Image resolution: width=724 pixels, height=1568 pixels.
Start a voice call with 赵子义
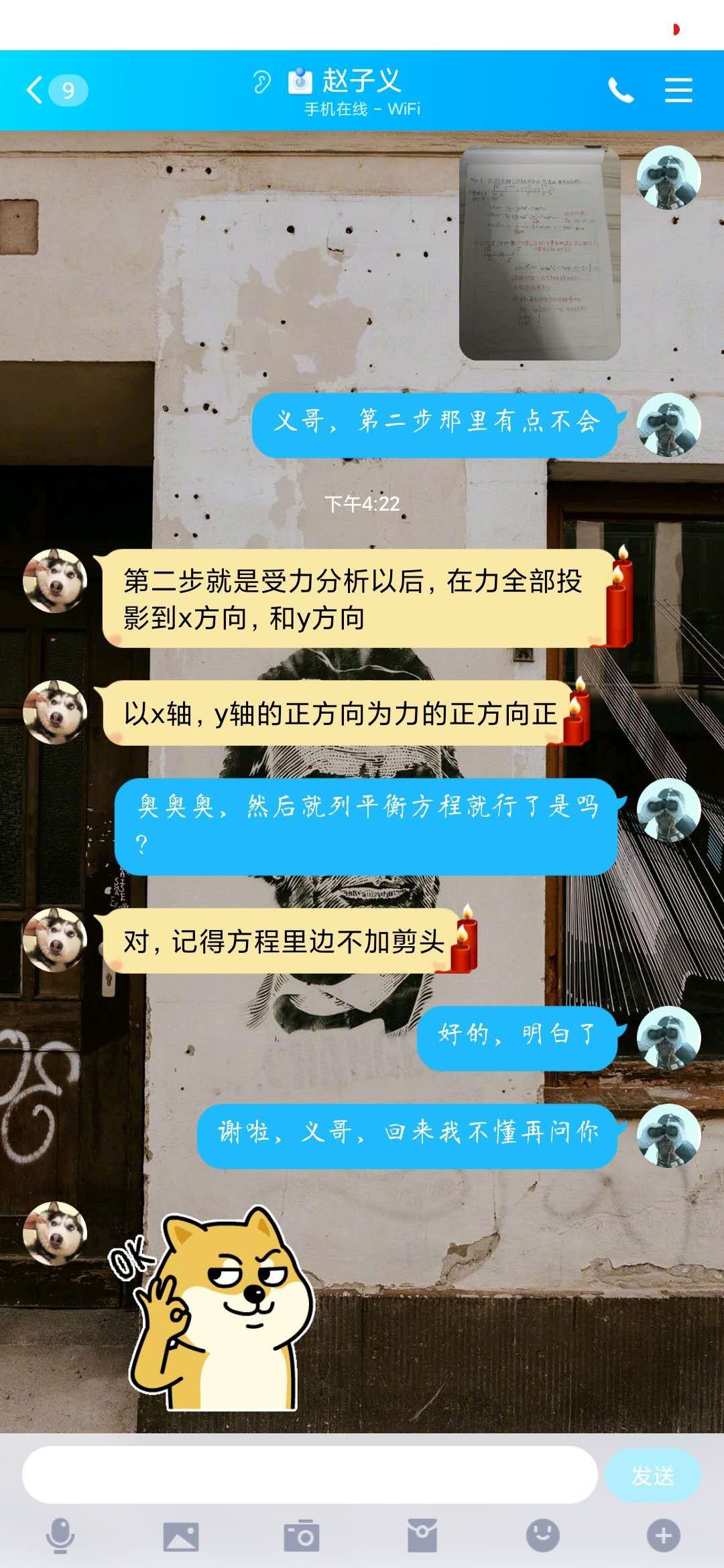tap(620, 90)
